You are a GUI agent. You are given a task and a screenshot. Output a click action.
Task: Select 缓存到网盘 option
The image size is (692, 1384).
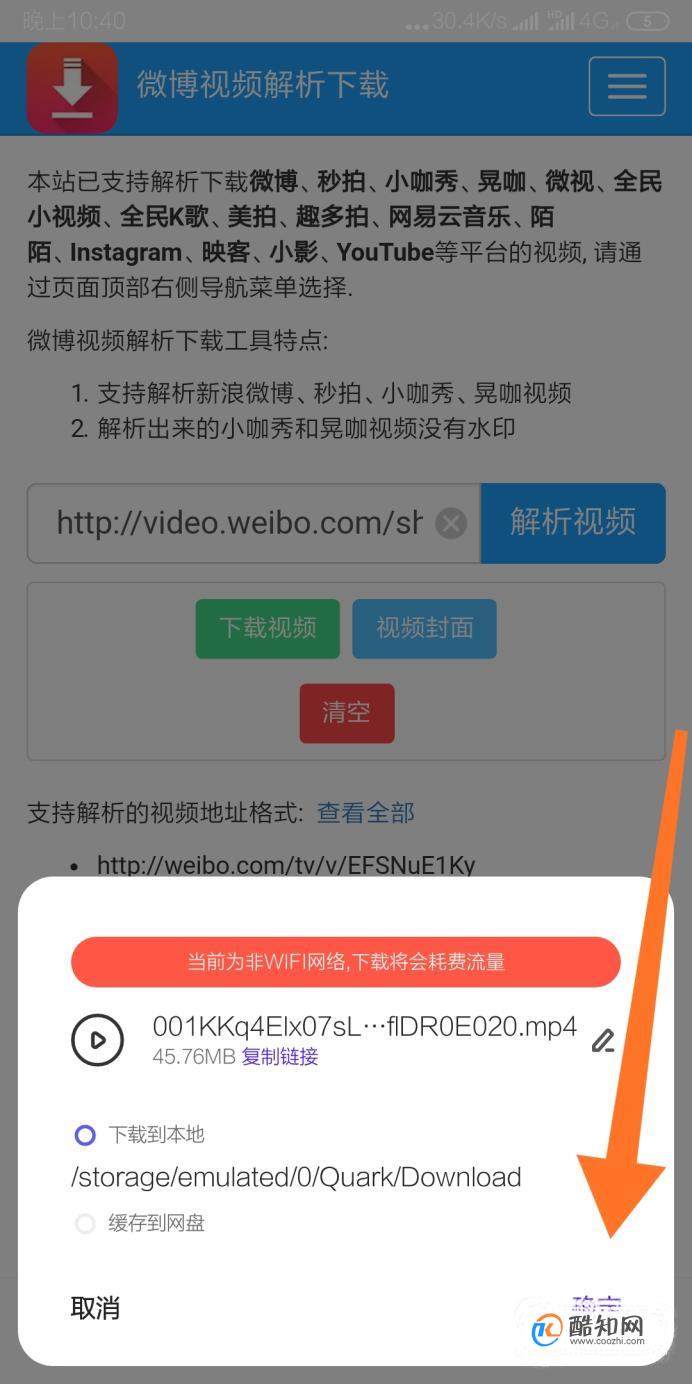coord(139,1222)
